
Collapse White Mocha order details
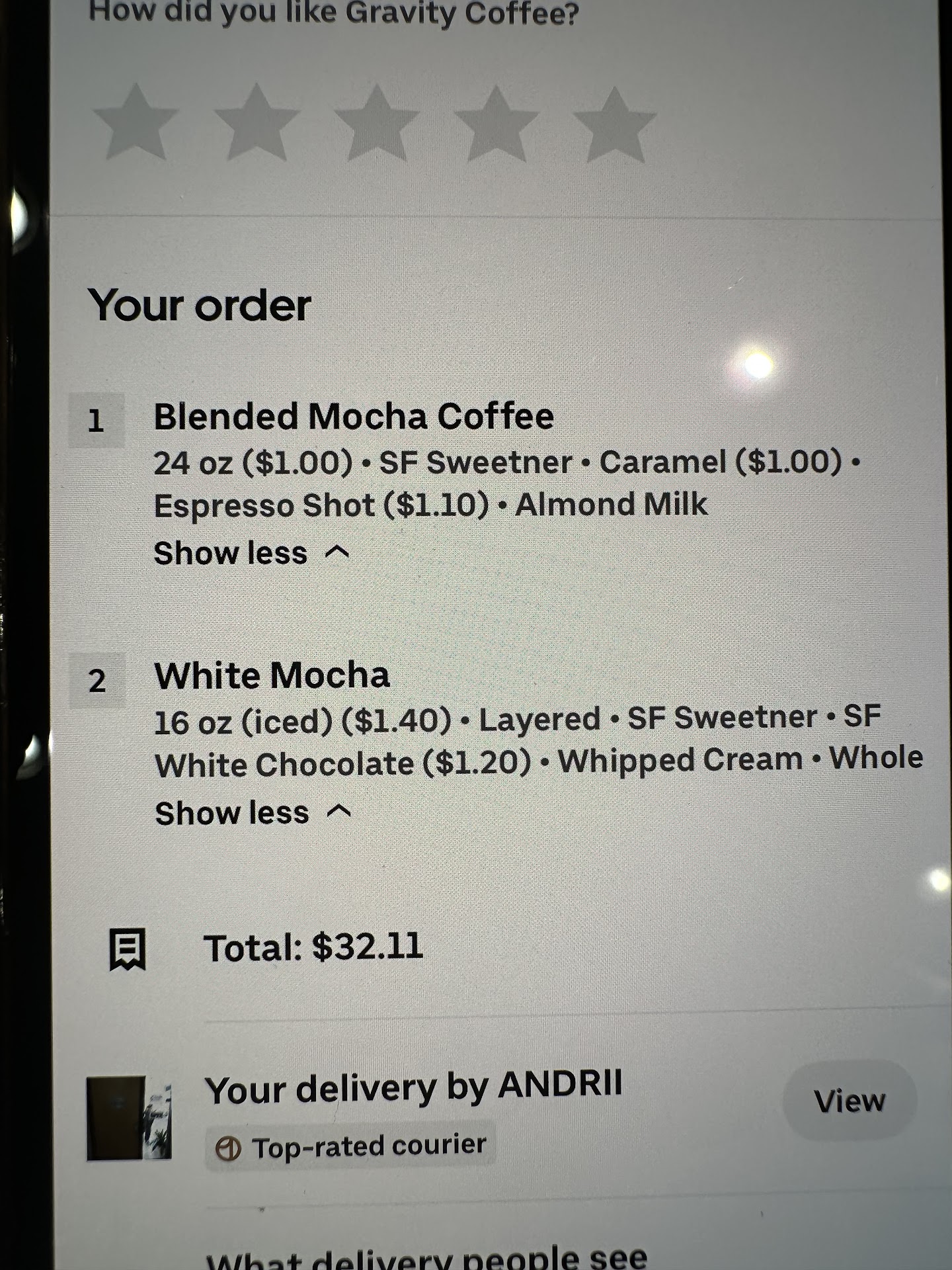point(253,813)
